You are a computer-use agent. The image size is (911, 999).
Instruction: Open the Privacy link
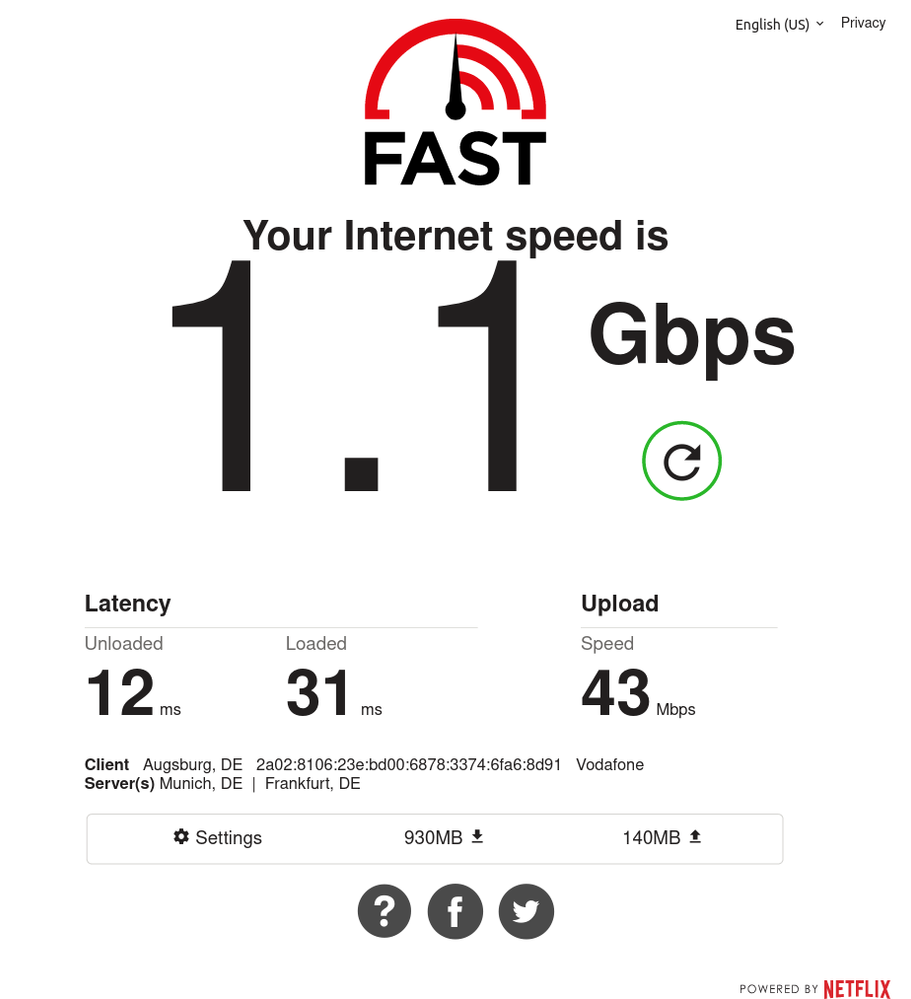click(863, 23)
